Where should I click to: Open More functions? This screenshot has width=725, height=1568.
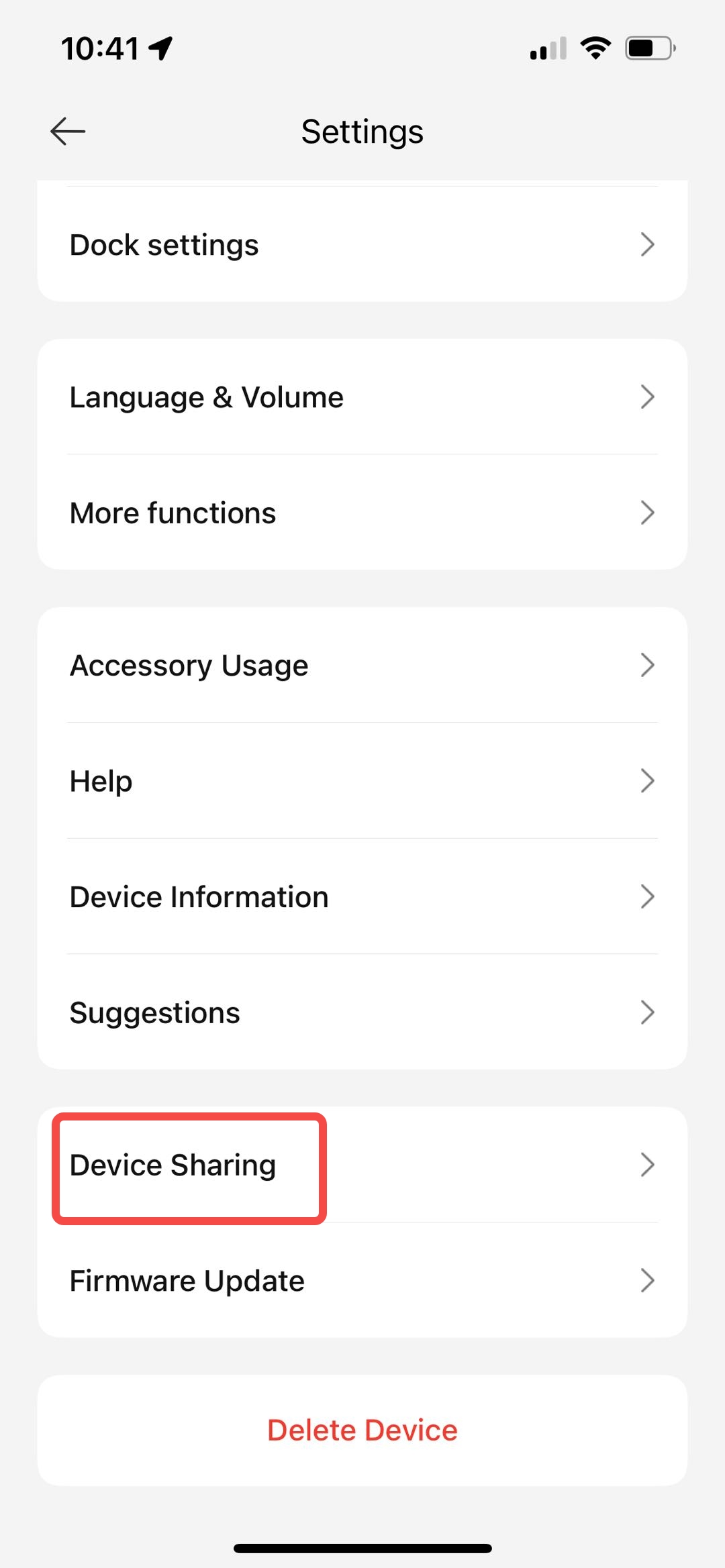click(362, 513)
